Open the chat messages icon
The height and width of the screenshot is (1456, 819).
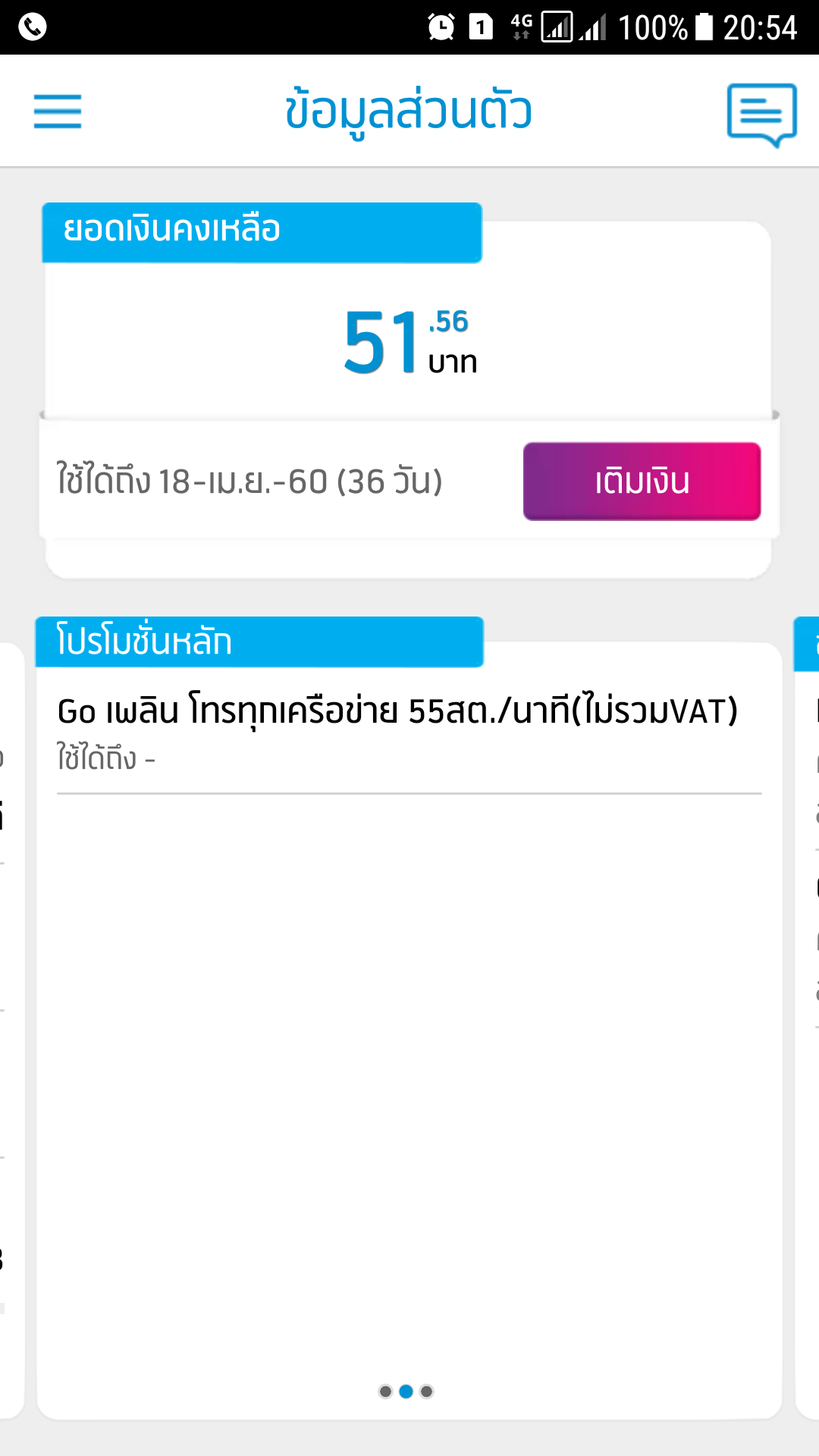pos(761,115)
